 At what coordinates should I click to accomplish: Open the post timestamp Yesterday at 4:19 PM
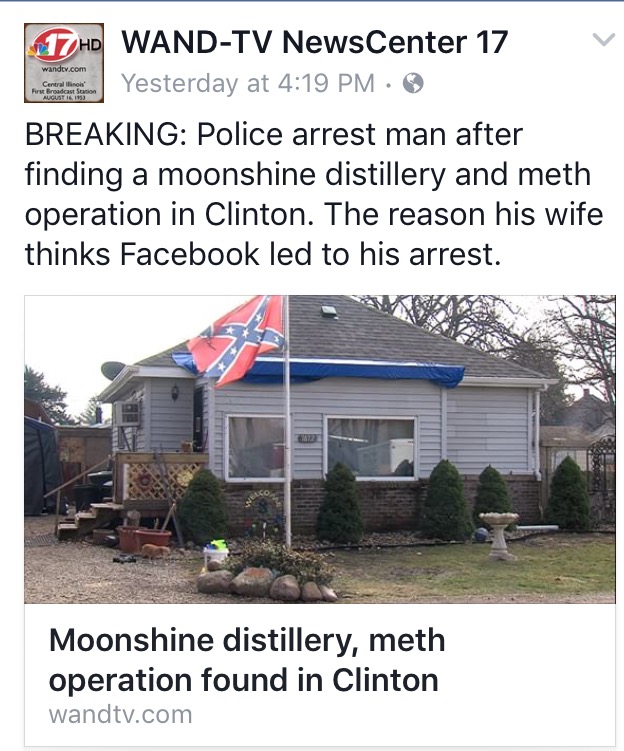[x=247, y=84]
